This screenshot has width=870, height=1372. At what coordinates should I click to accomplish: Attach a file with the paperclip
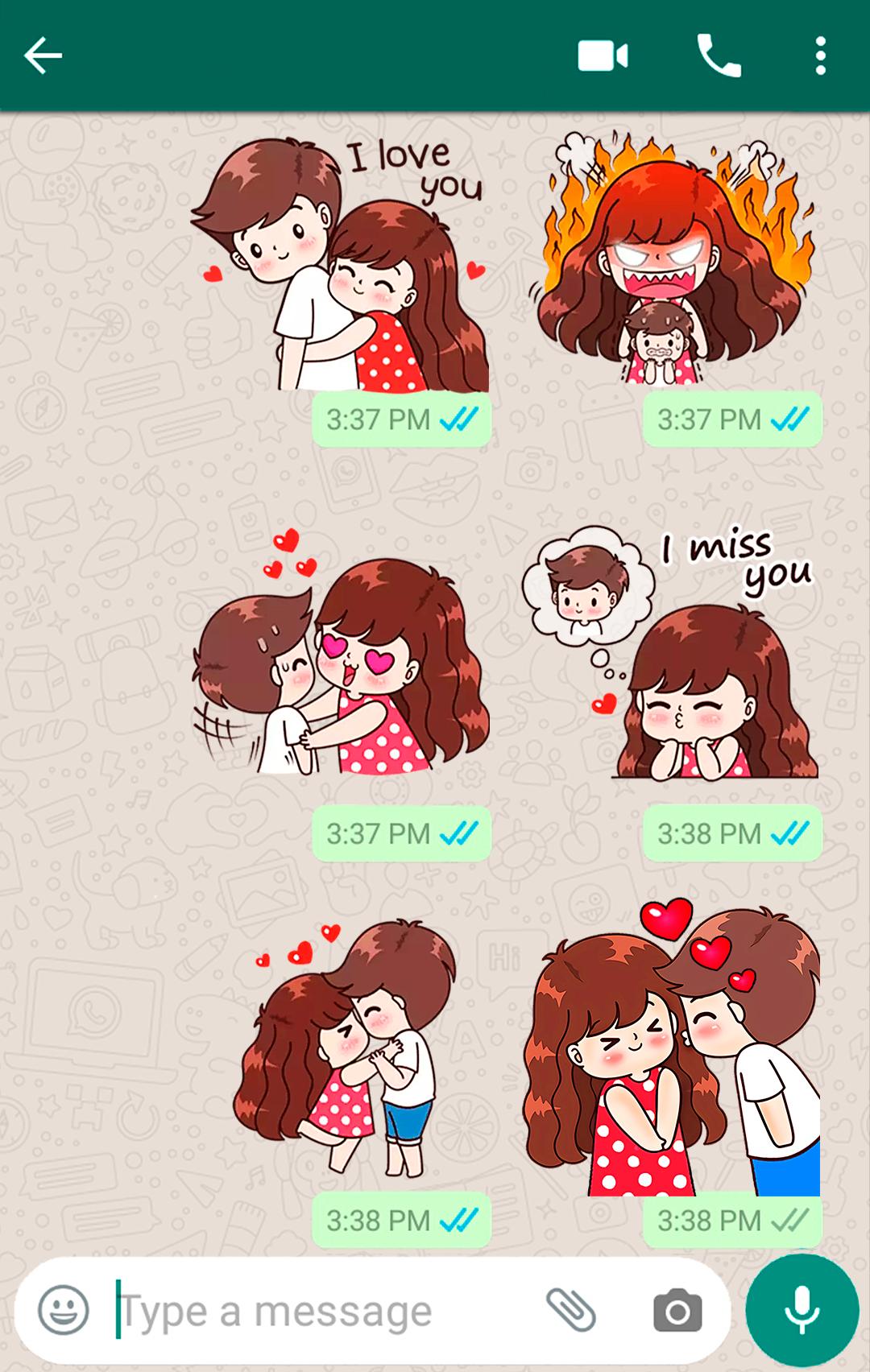[570, 1310]
